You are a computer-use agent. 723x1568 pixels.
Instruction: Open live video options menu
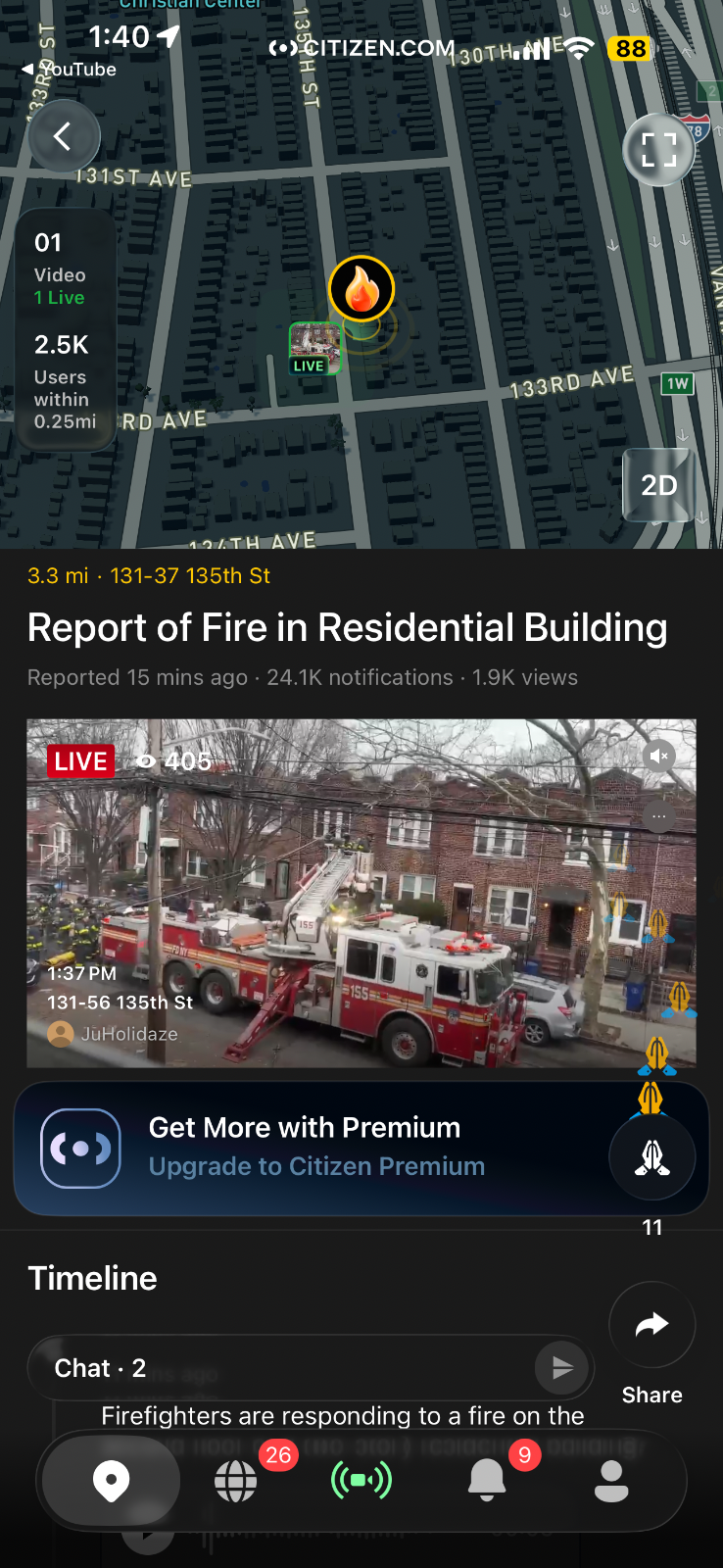[x=659, y=815]
